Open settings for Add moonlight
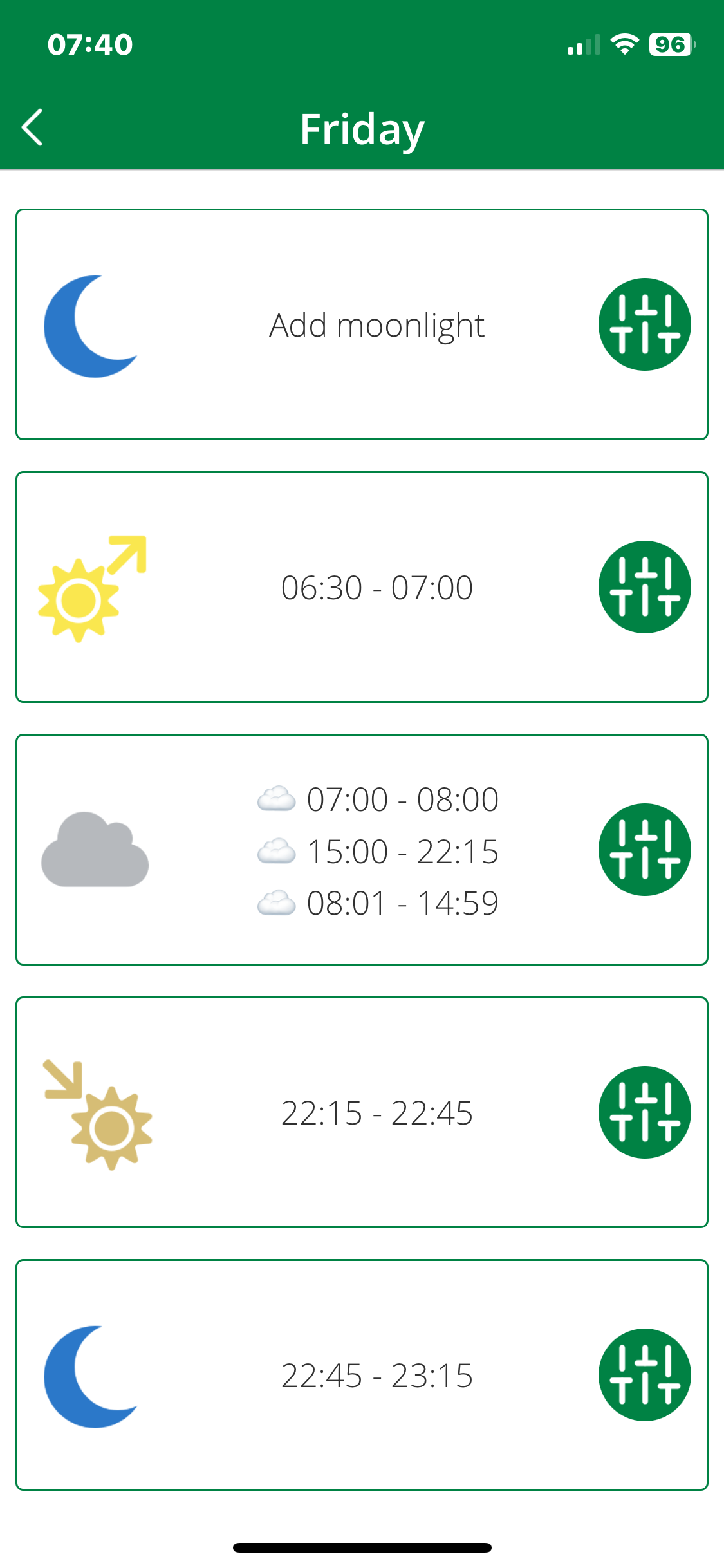This screenshot has height=1568, width=724. point(644,324)
